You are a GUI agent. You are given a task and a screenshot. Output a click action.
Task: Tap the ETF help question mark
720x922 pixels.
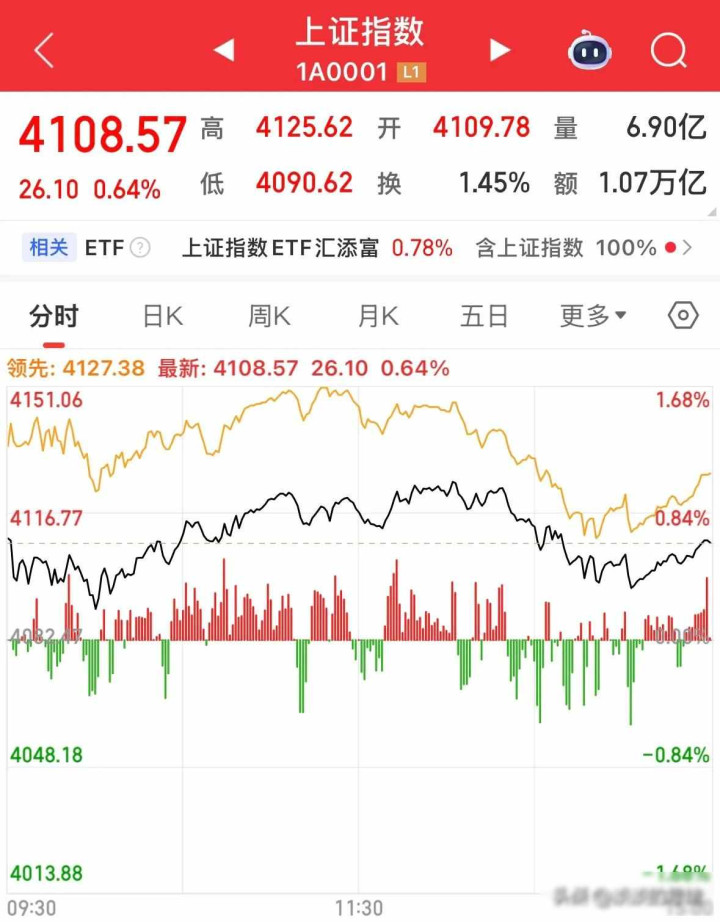141,248
